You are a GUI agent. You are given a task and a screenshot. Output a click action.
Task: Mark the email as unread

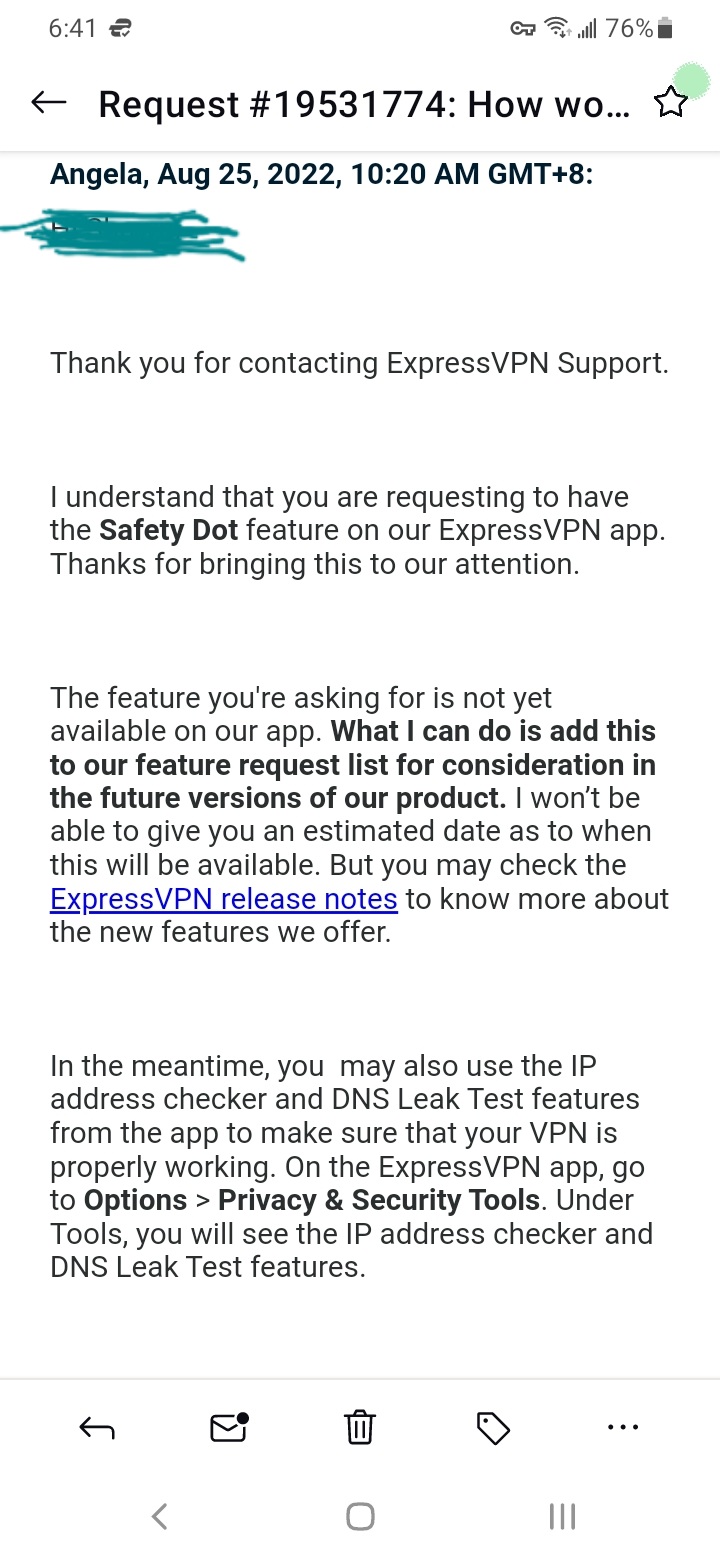(x=229, y=1427)
